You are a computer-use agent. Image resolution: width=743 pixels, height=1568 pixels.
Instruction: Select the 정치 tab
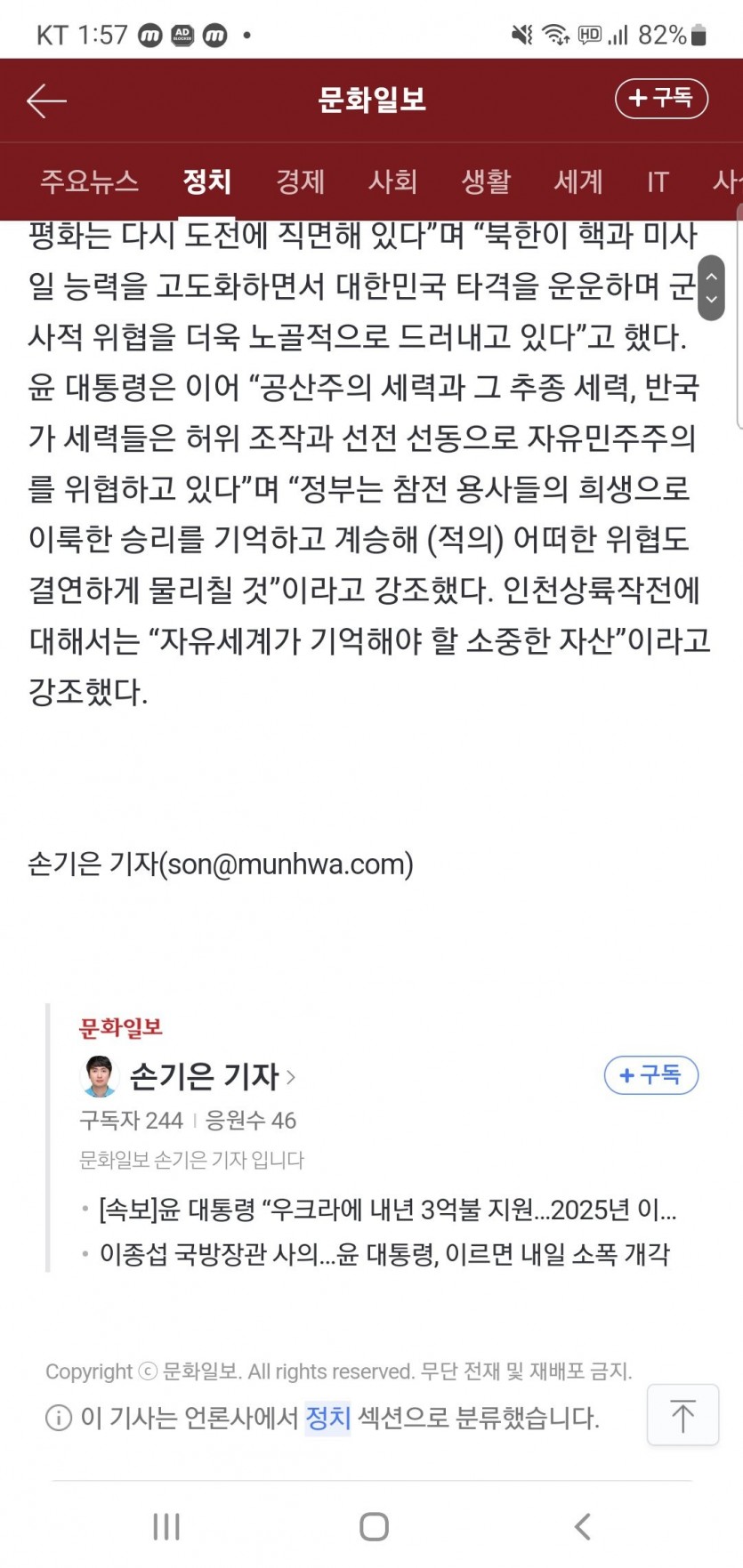click(x=206, y=181)
